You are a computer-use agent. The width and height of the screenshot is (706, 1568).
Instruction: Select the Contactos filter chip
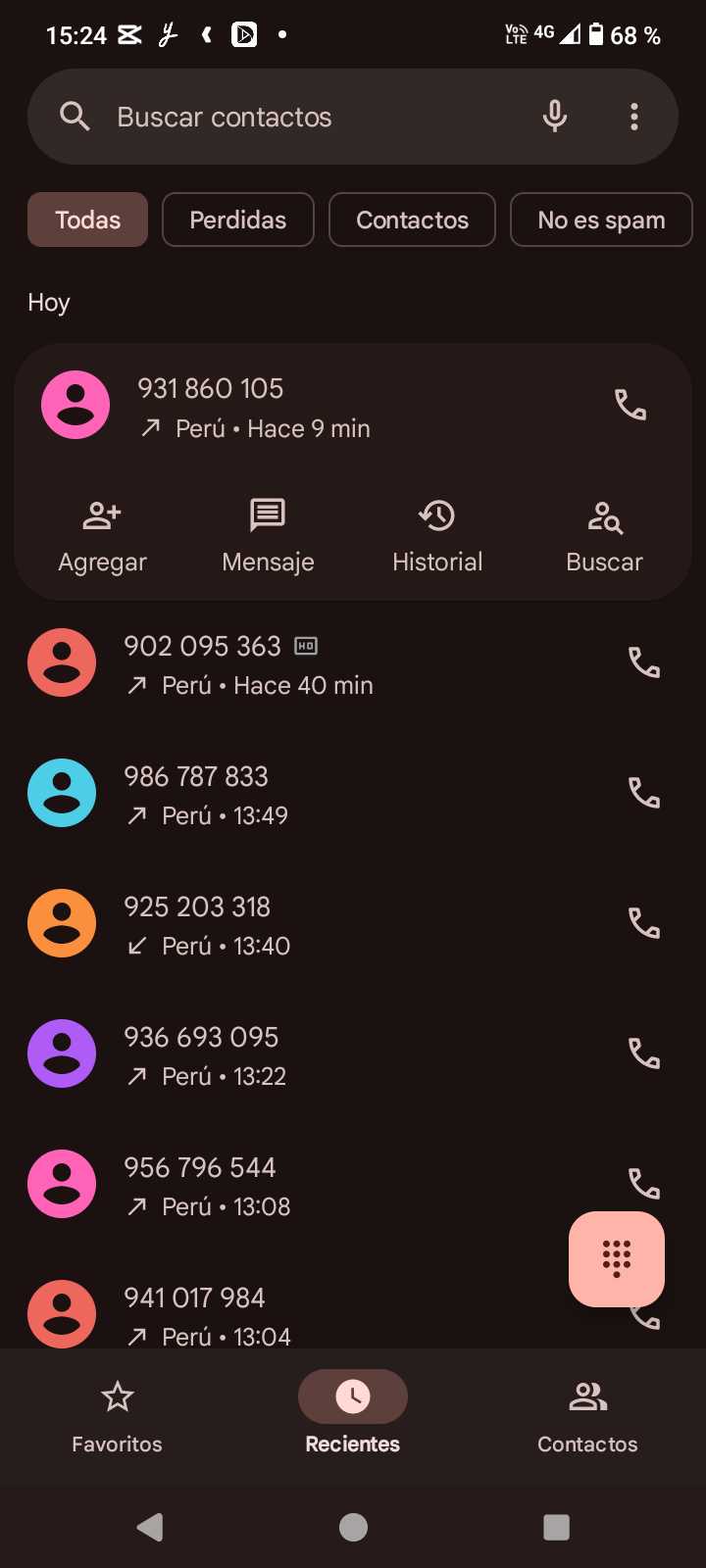pyautogui.click(x=412, y=220)
